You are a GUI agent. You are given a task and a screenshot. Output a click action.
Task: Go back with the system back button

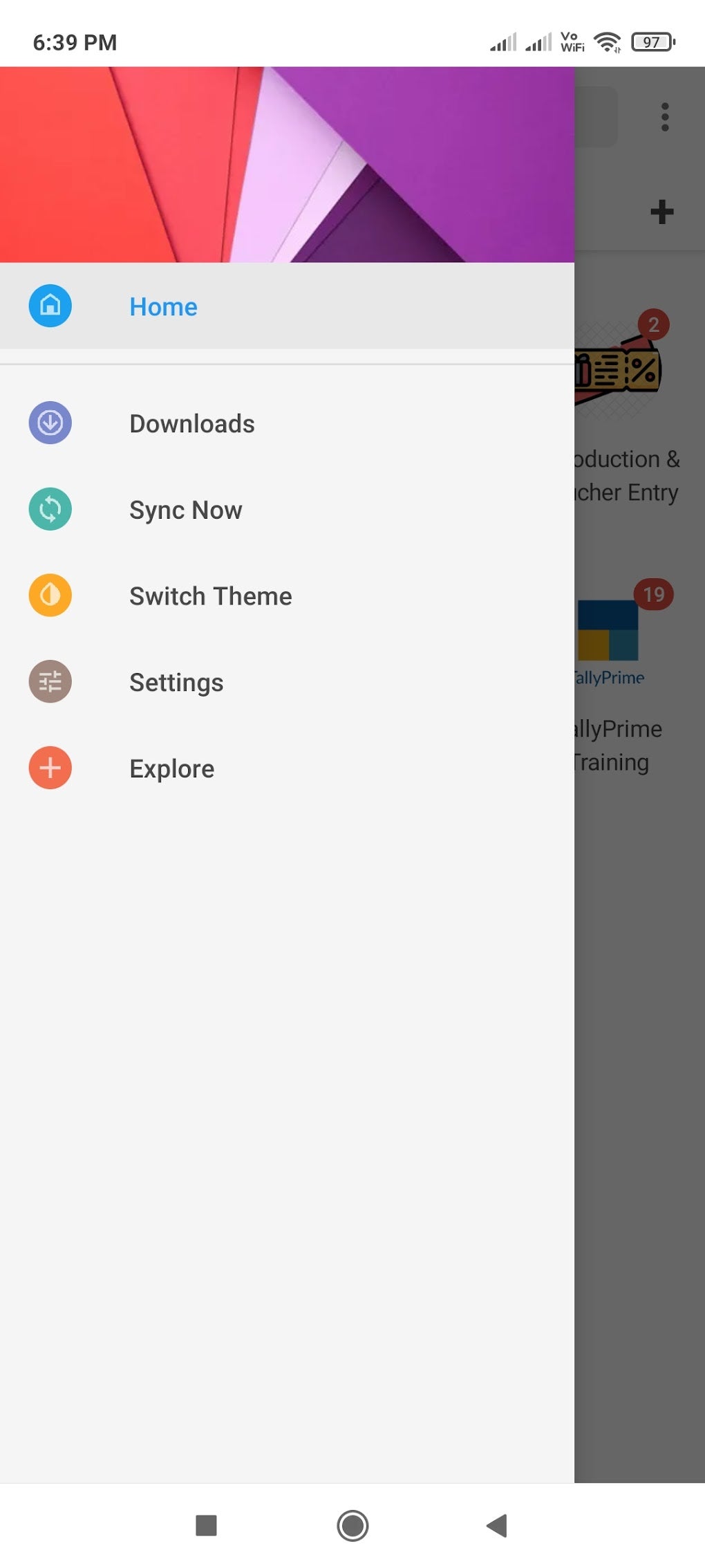[497, 1525]
